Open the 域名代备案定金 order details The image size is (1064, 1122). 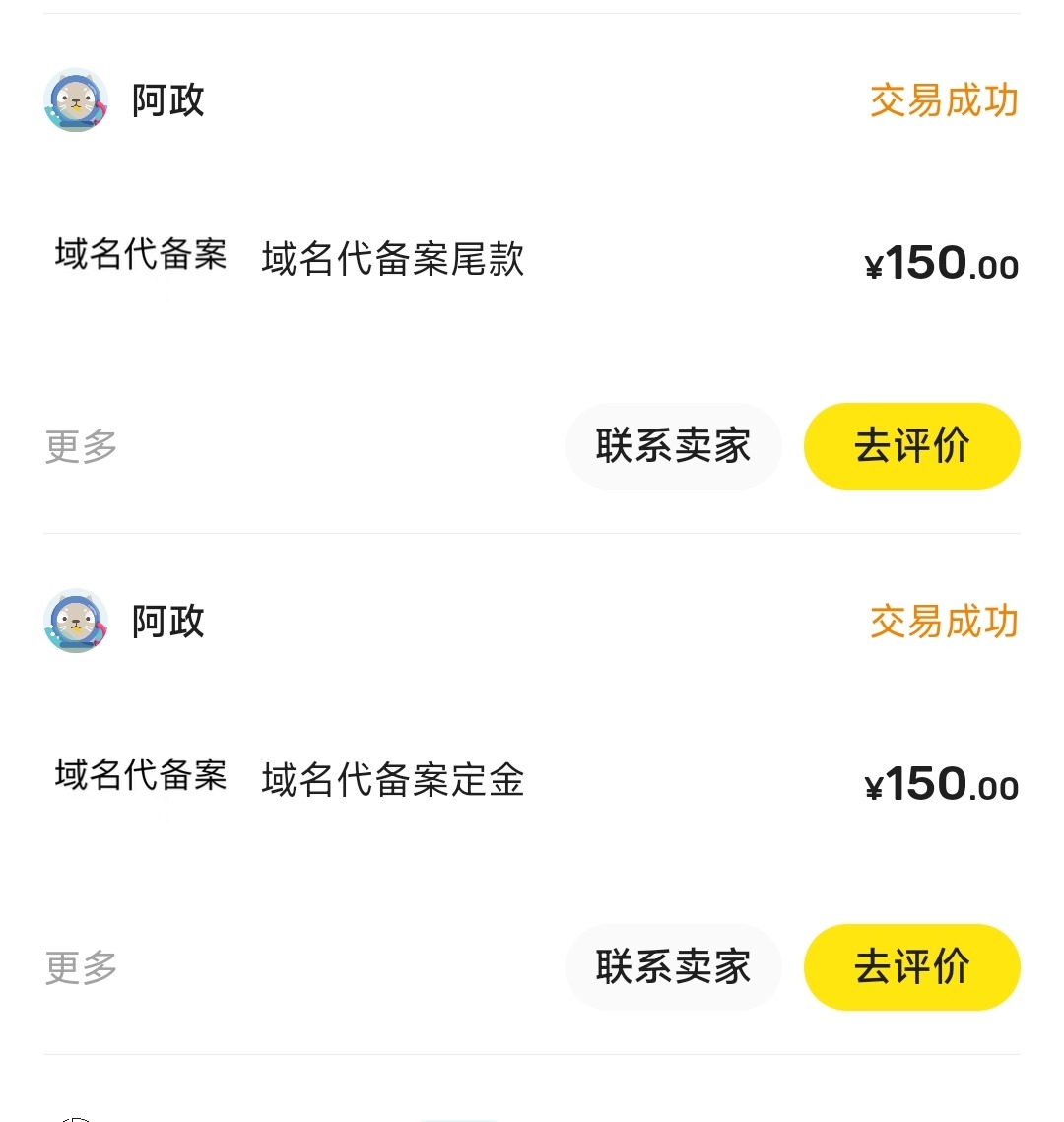pos(392,780)
